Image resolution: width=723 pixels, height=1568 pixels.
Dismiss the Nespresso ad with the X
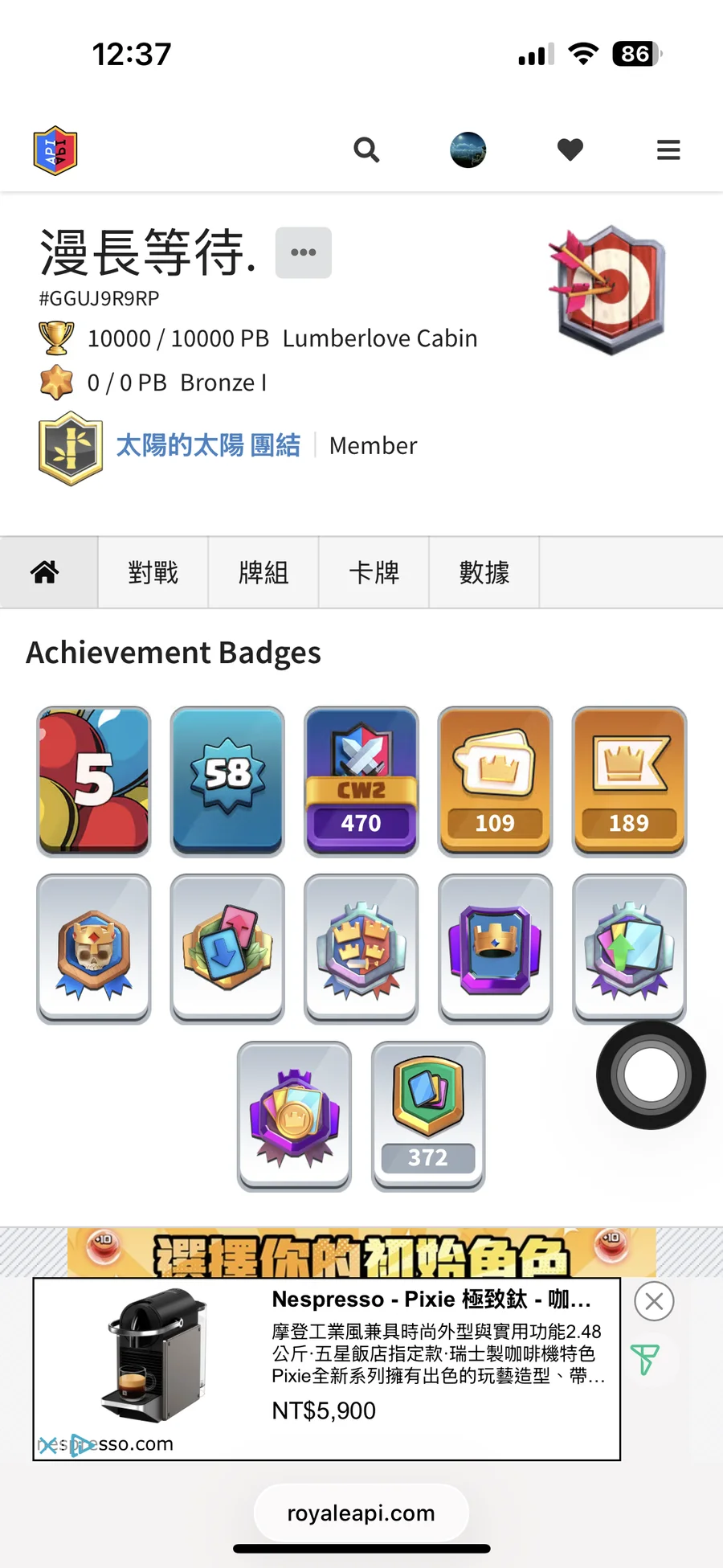pyautogui.click(x=654, y=1301)
